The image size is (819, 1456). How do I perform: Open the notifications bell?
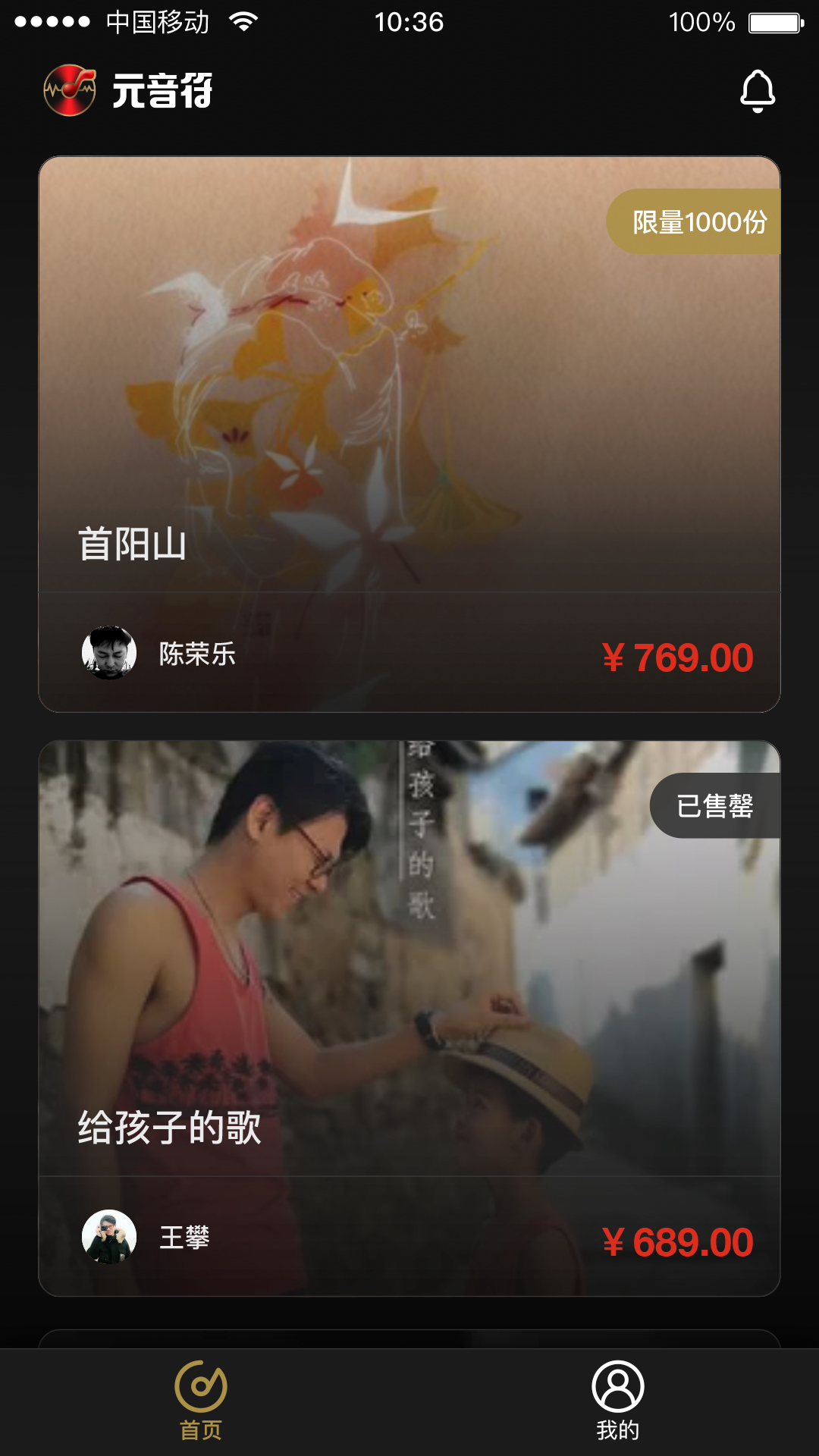757,91
